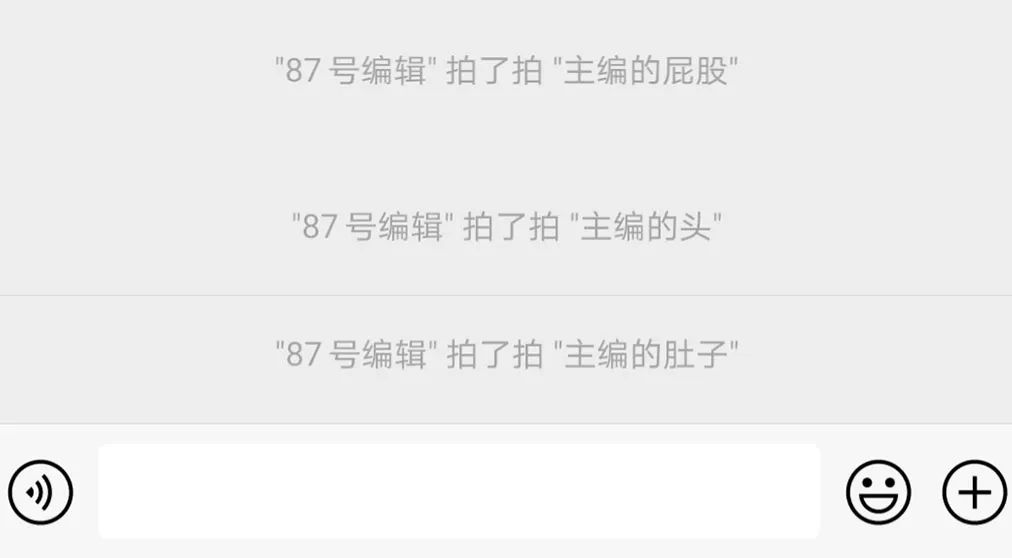Switch to voice message input
The image size is (1012, 558).
click(41, 492)
